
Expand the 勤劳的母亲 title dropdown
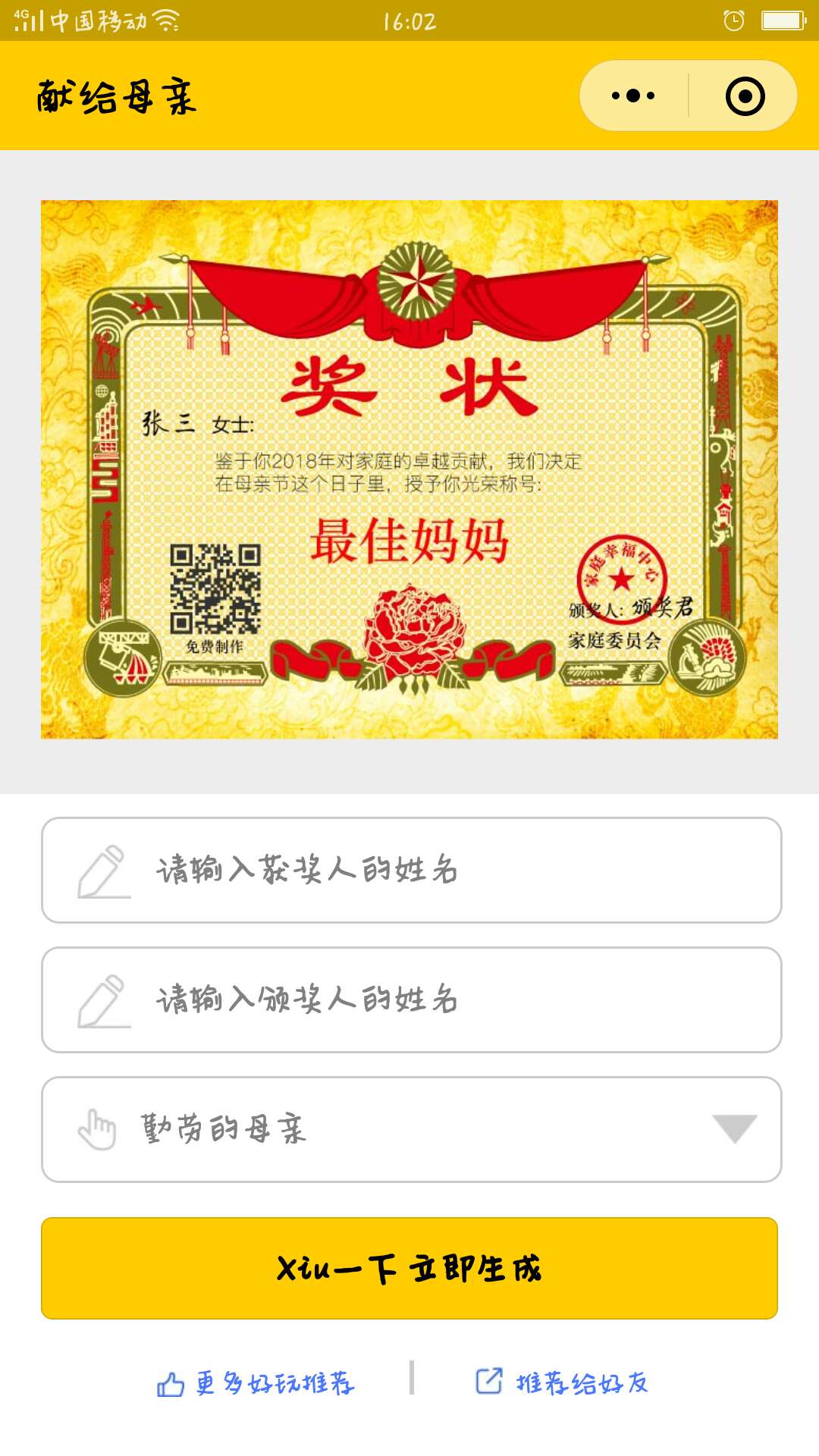pos(411,1129)
